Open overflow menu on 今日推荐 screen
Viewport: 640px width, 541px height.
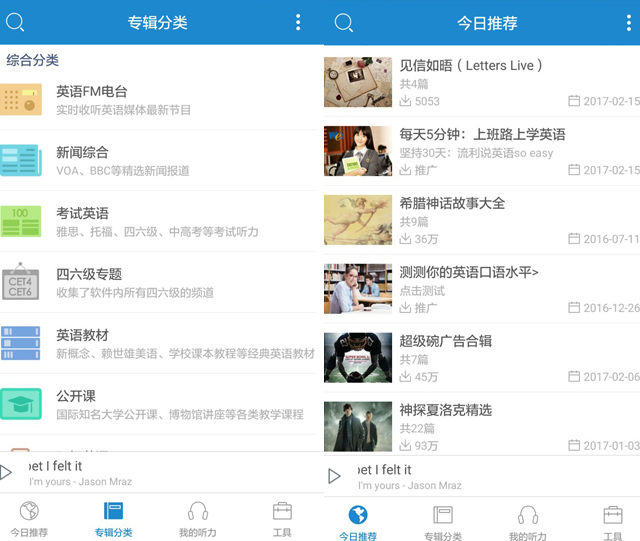tap(628, 22)
